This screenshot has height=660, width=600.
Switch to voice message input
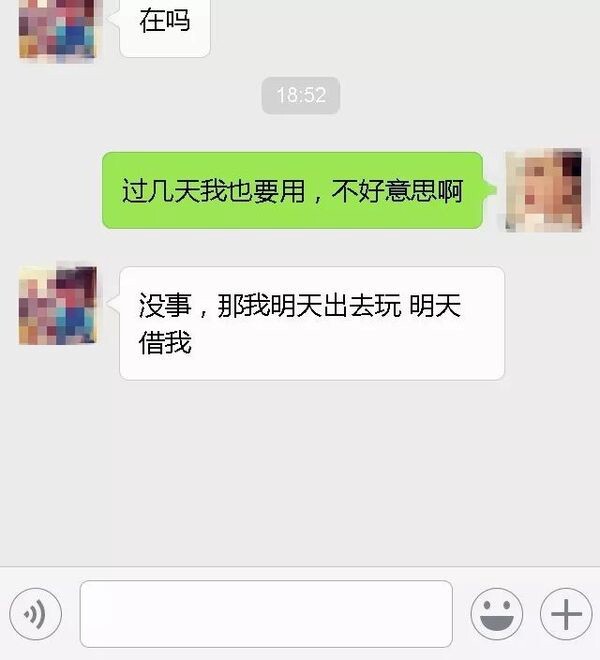click(x=35, y=613)
